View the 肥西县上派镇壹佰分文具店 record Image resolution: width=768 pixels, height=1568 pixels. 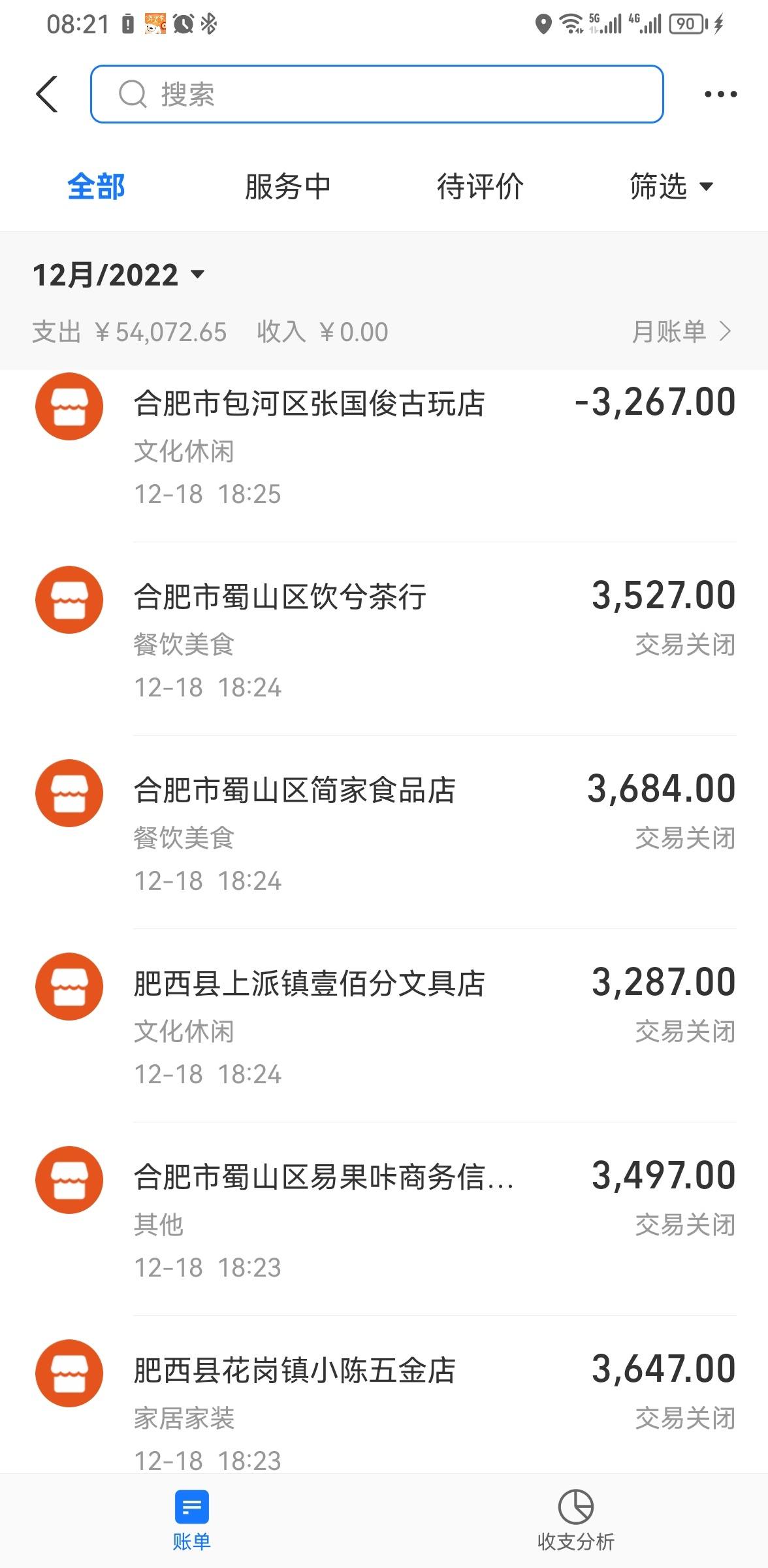coord(384,1026)
